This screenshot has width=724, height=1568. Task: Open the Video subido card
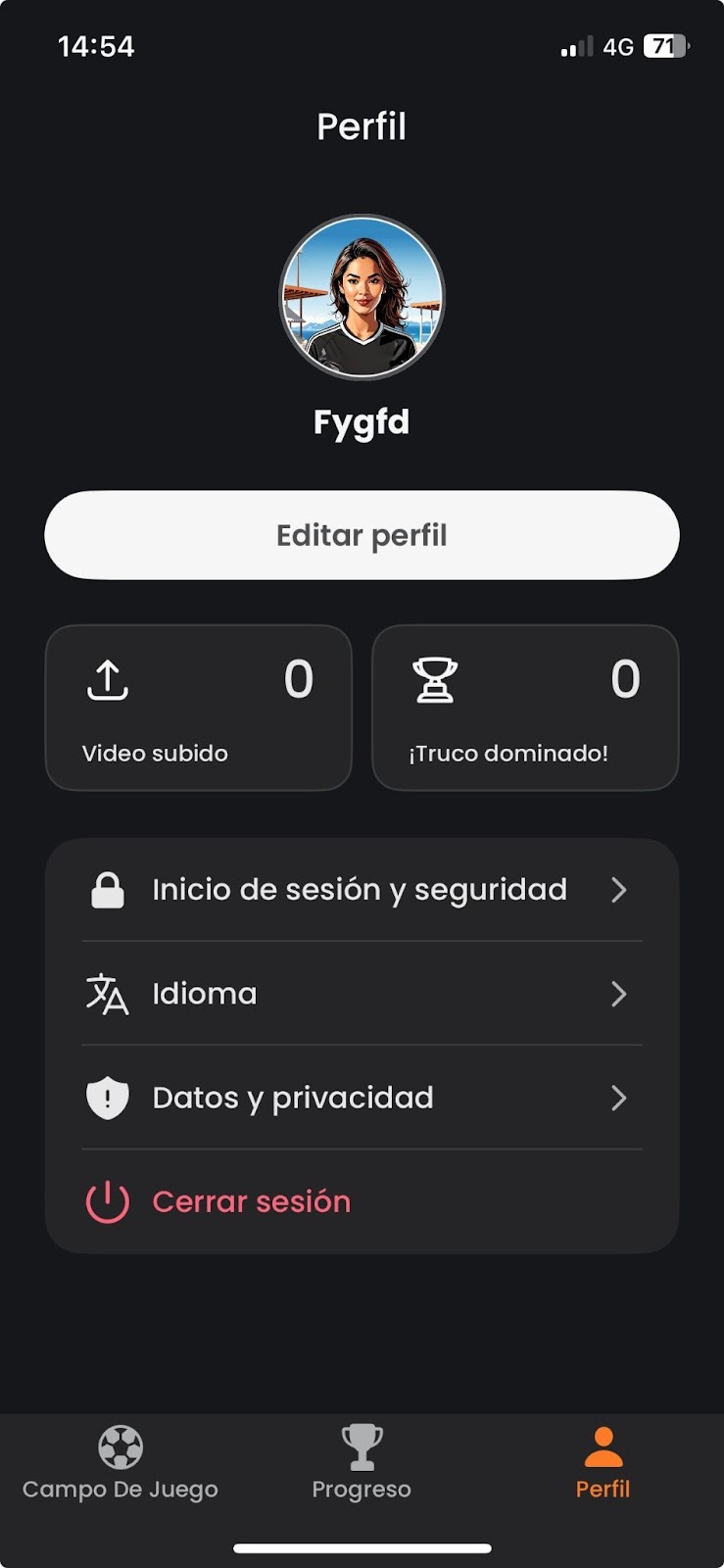point(198,708)
